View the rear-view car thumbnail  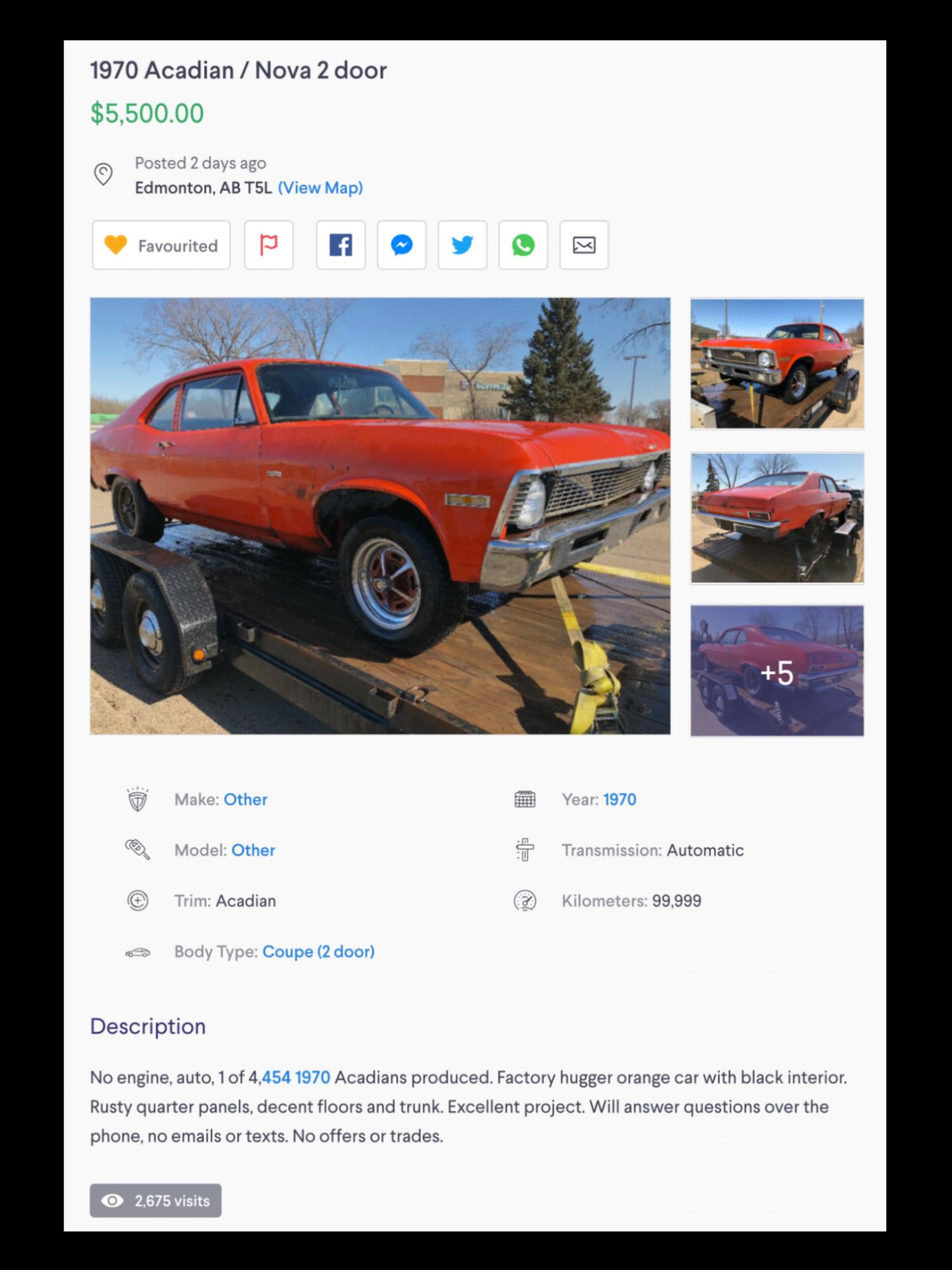coord(777,518)
